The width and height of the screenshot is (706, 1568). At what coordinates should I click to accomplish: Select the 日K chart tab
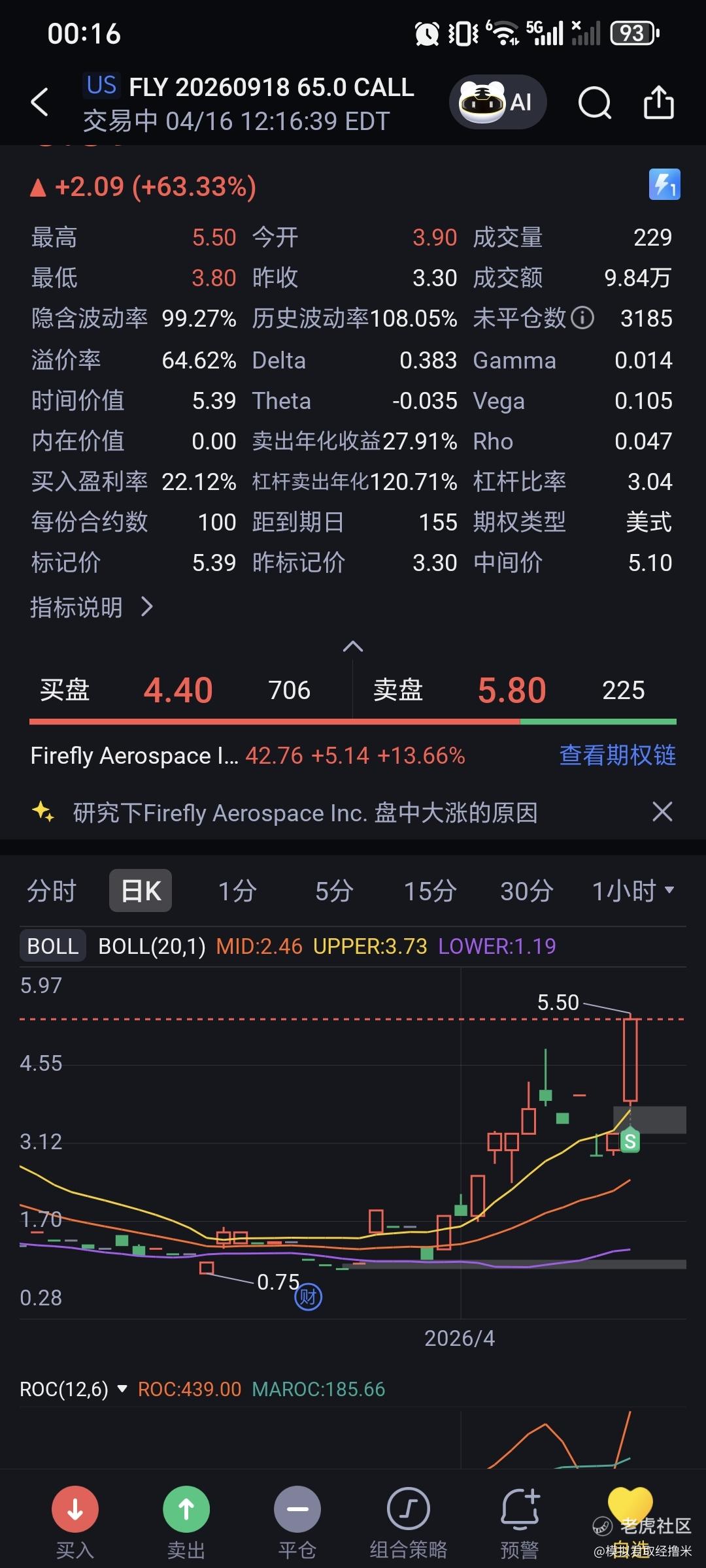coord(141,891)
